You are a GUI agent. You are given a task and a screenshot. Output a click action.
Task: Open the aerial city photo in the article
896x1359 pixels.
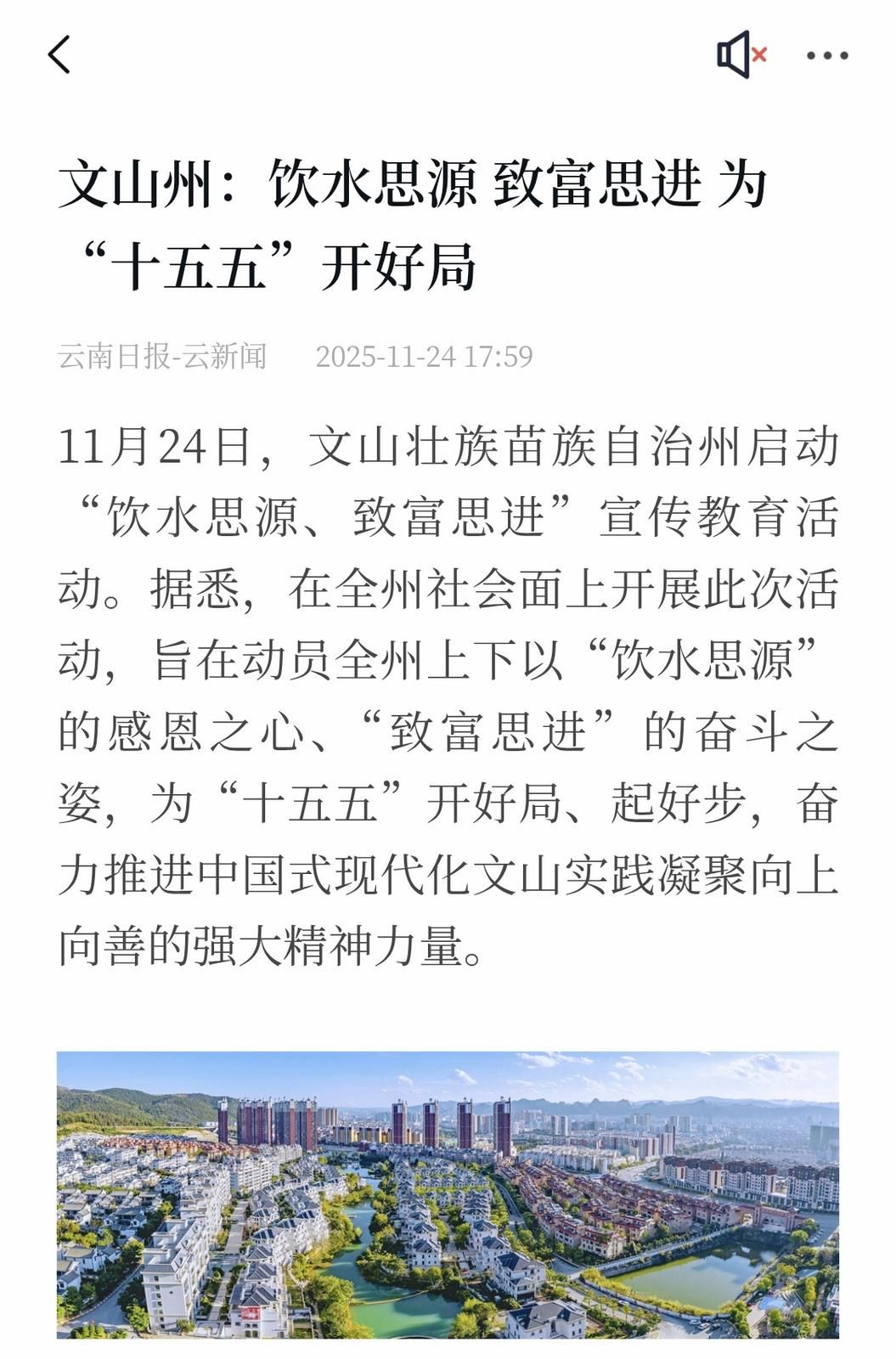coord(448,1194)
